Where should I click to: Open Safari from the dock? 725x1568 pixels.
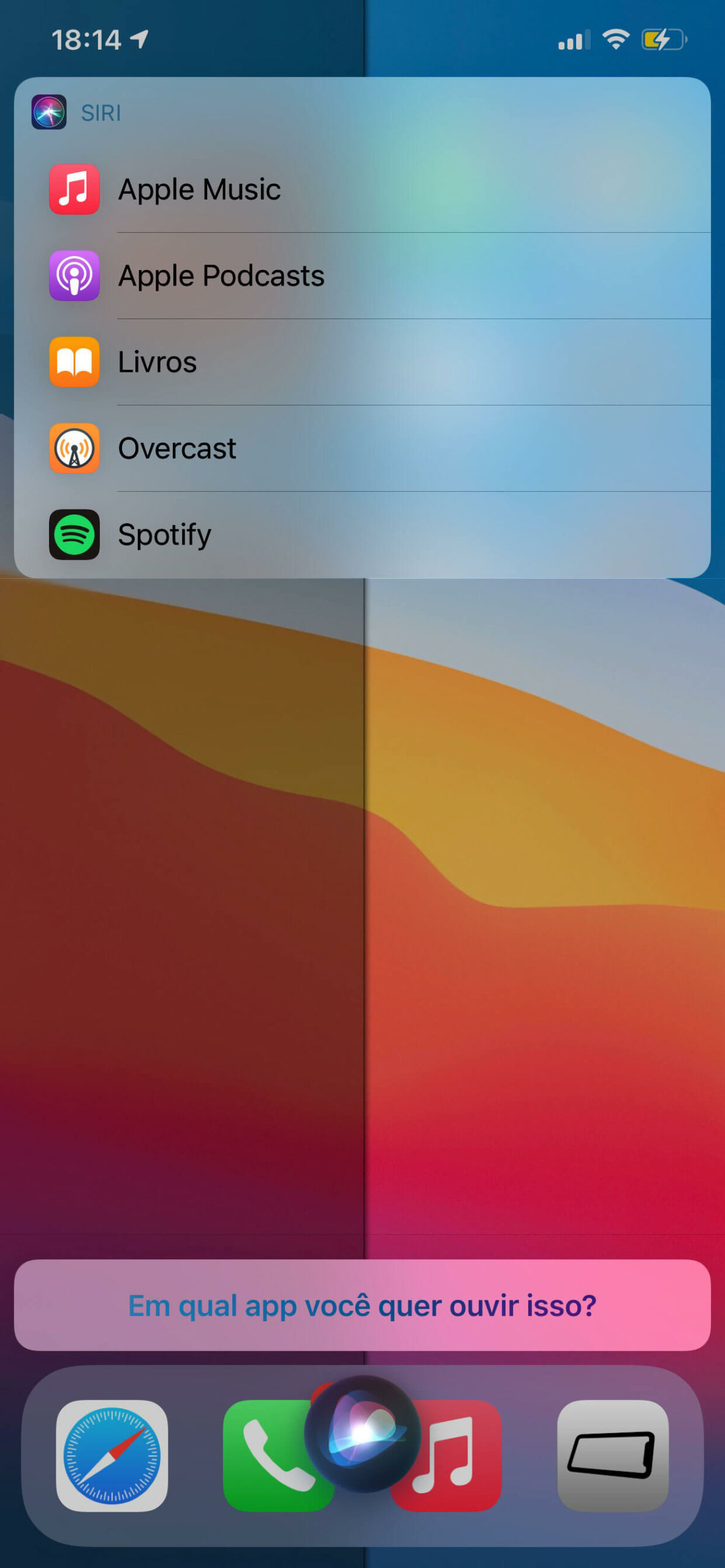[x=112, y=1455]
